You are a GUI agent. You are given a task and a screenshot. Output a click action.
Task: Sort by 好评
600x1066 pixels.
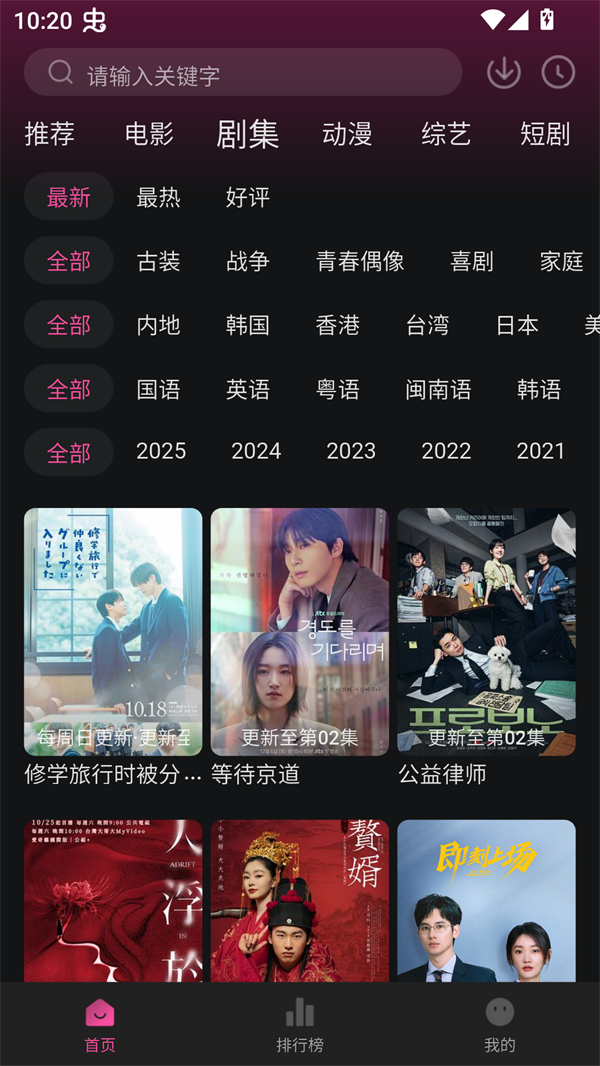(x=247, y=197)
